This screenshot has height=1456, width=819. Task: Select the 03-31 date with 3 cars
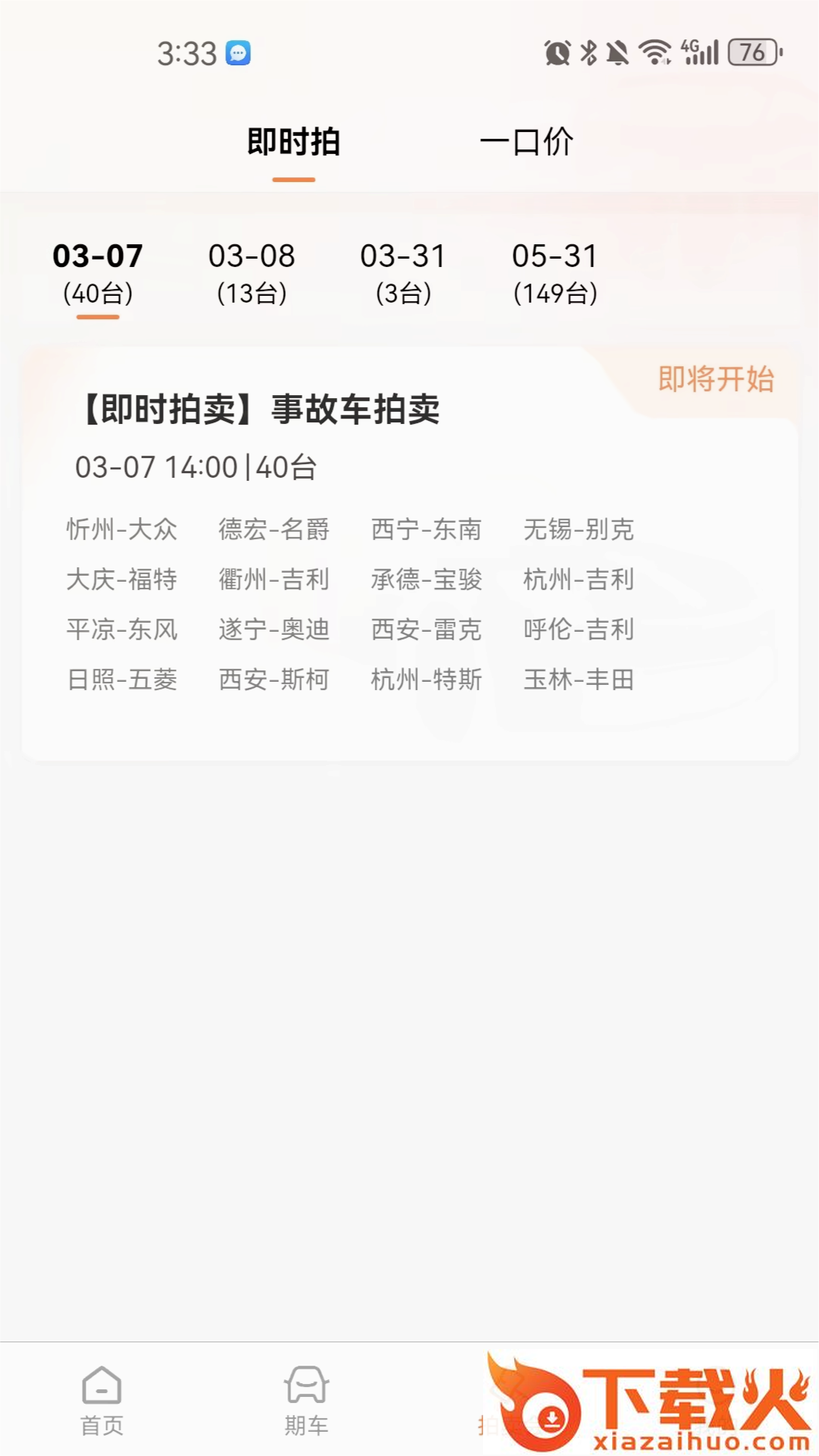pyautogui.click(x=403, y=273)
